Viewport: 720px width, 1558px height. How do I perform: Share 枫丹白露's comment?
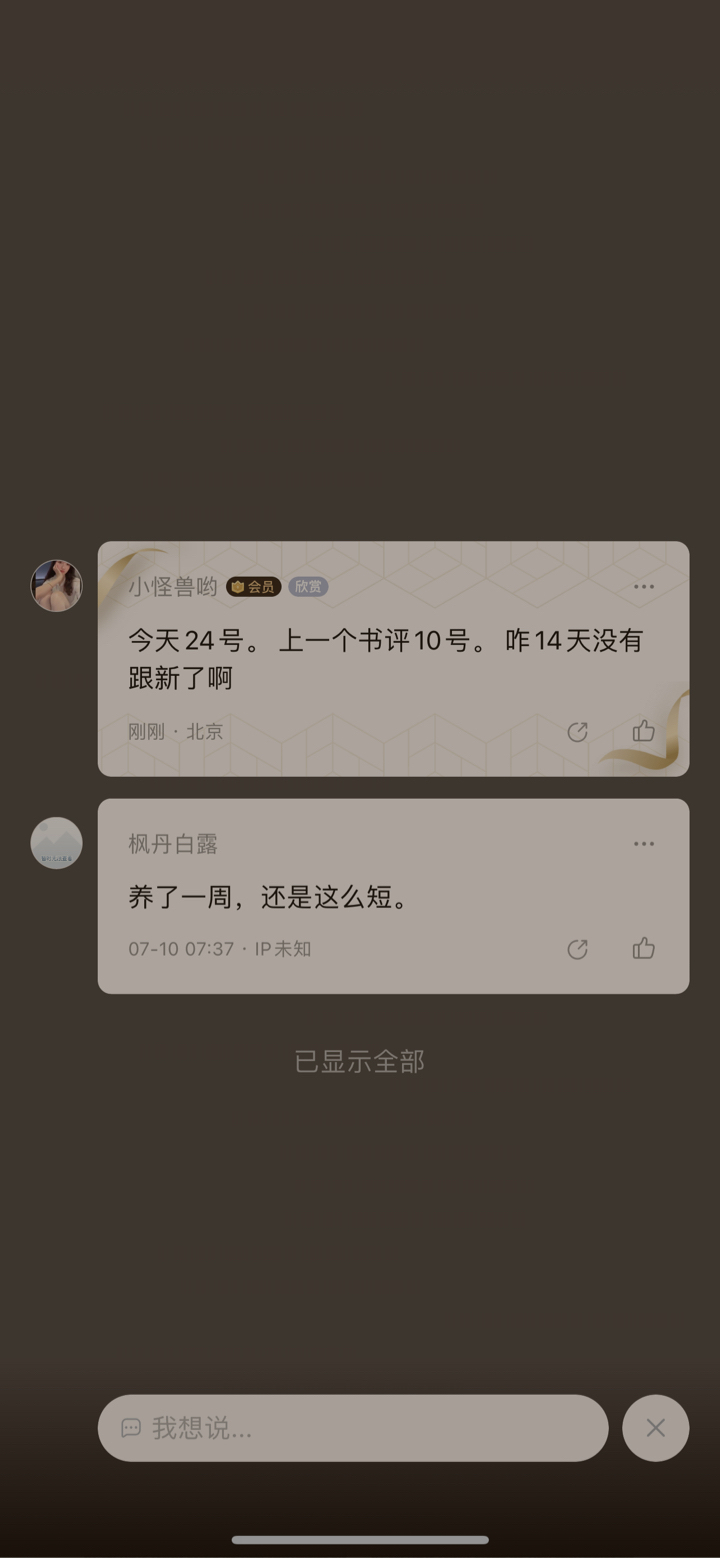coord(577,949)
